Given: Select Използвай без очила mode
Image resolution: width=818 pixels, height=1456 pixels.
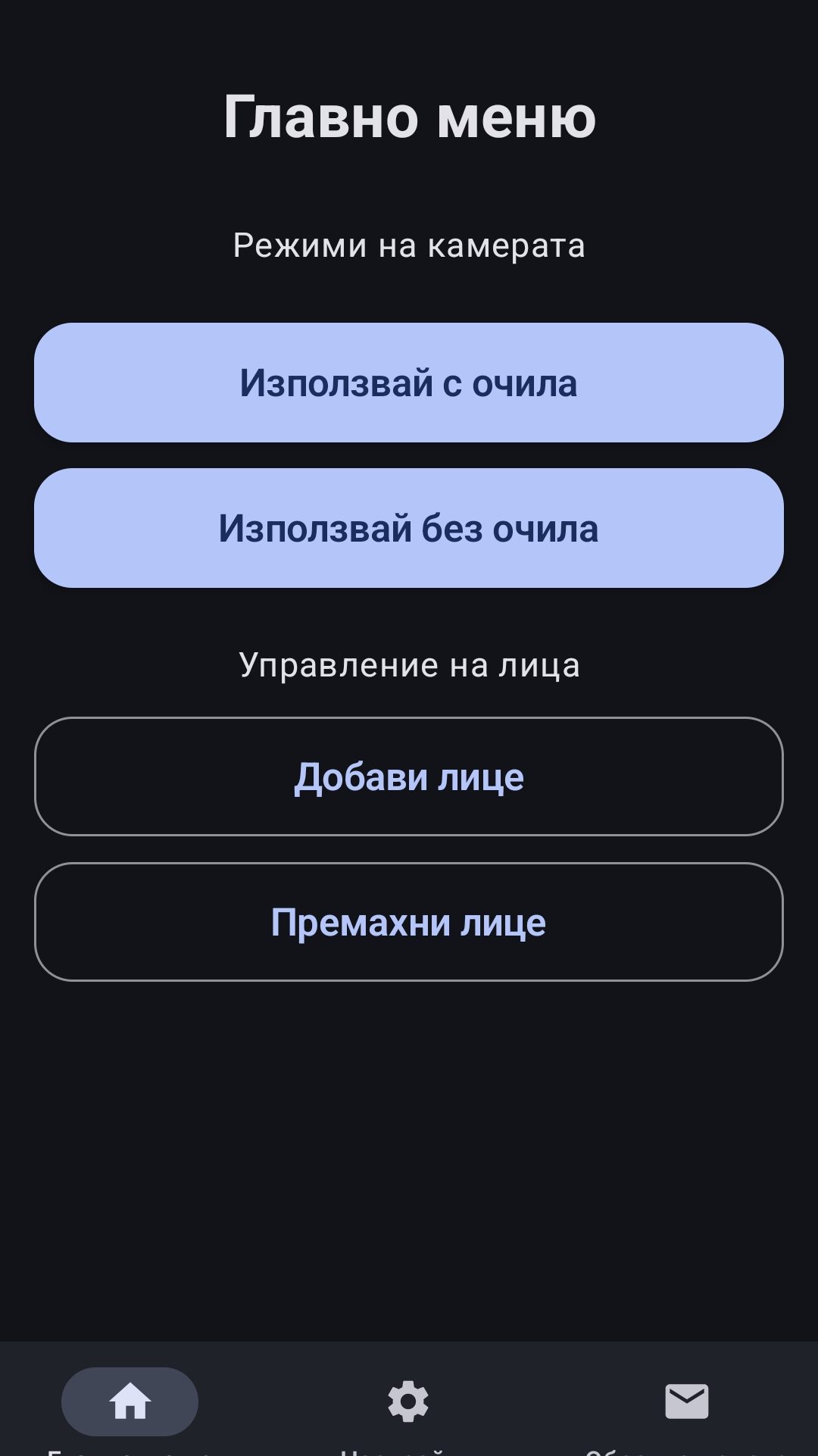Looking at the screenshot, I should [409, 528].
